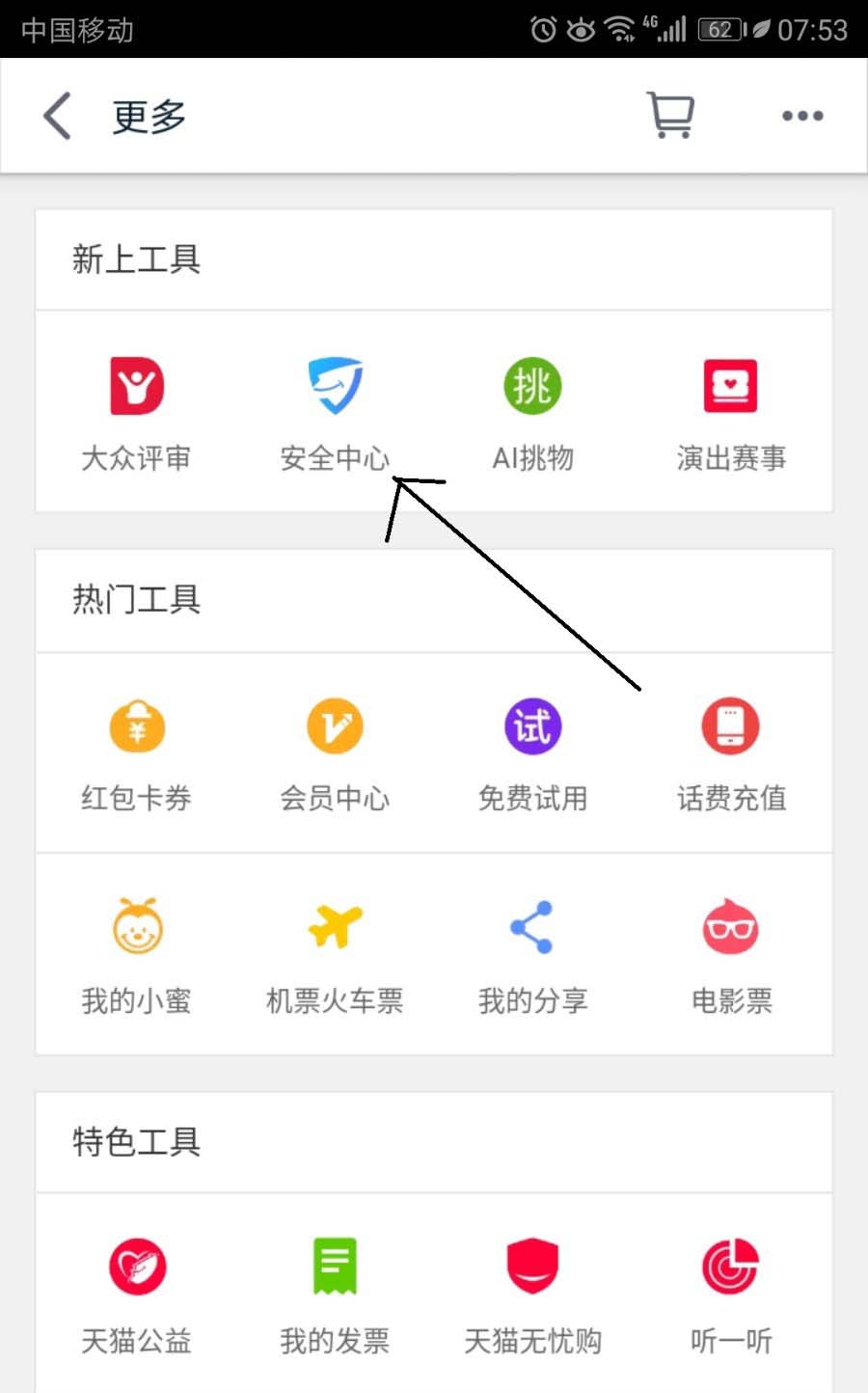The width and height of the screenshot is (868, 1393).
Task: Open the three-dot overflow menu
Action: click(x=801, y=117)
